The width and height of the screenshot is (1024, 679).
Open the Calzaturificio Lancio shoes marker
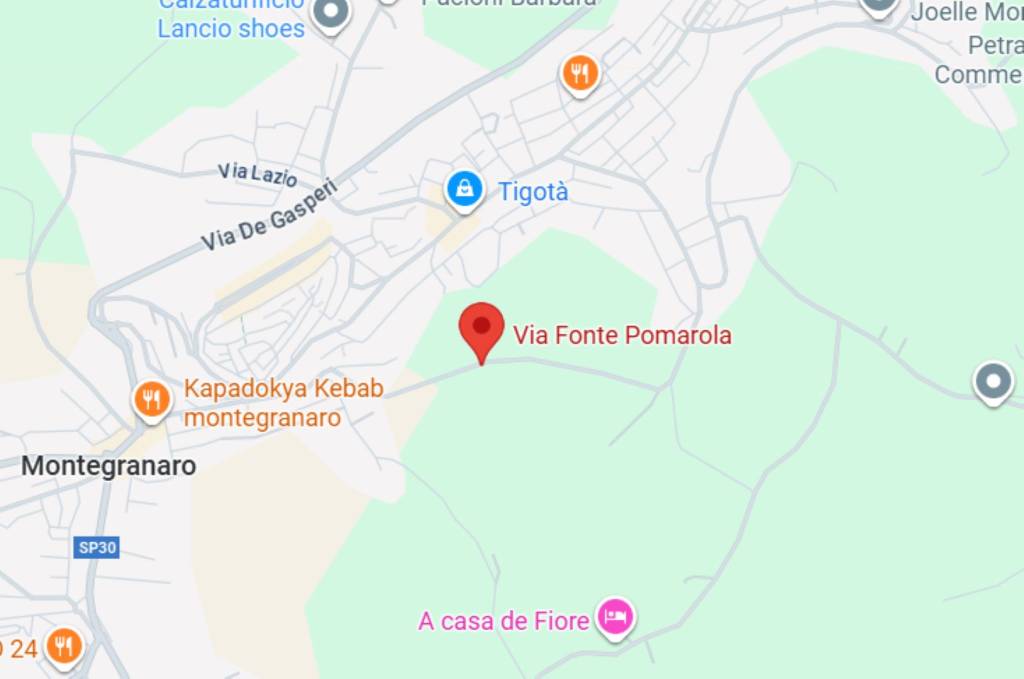pos(331,14)
